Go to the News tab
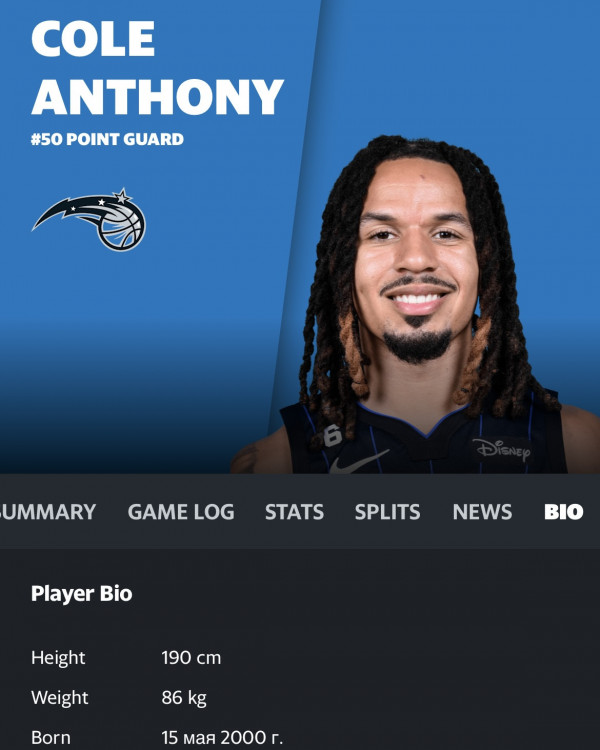The image size is (600, 750). pyautogui.click(x=482, y=512)
